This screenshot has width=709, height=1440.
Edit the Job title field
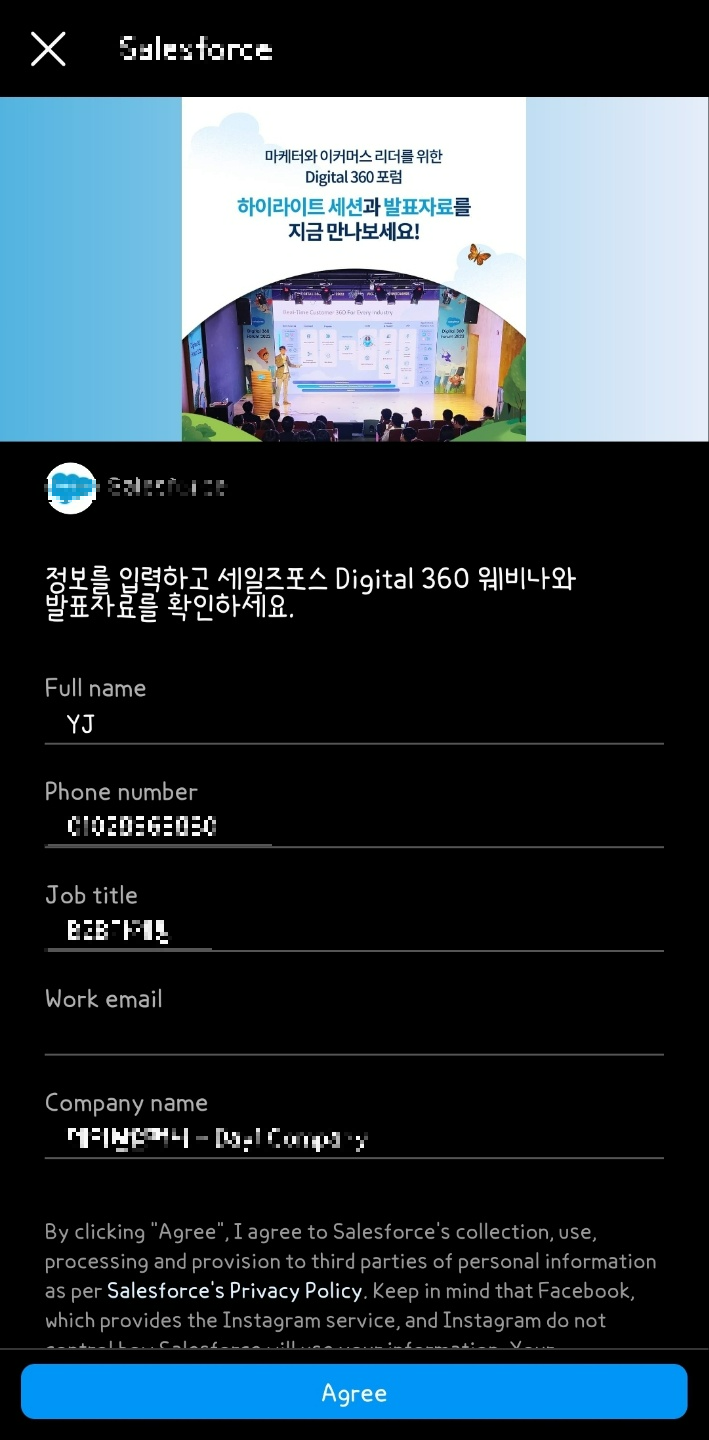point(354,931)
